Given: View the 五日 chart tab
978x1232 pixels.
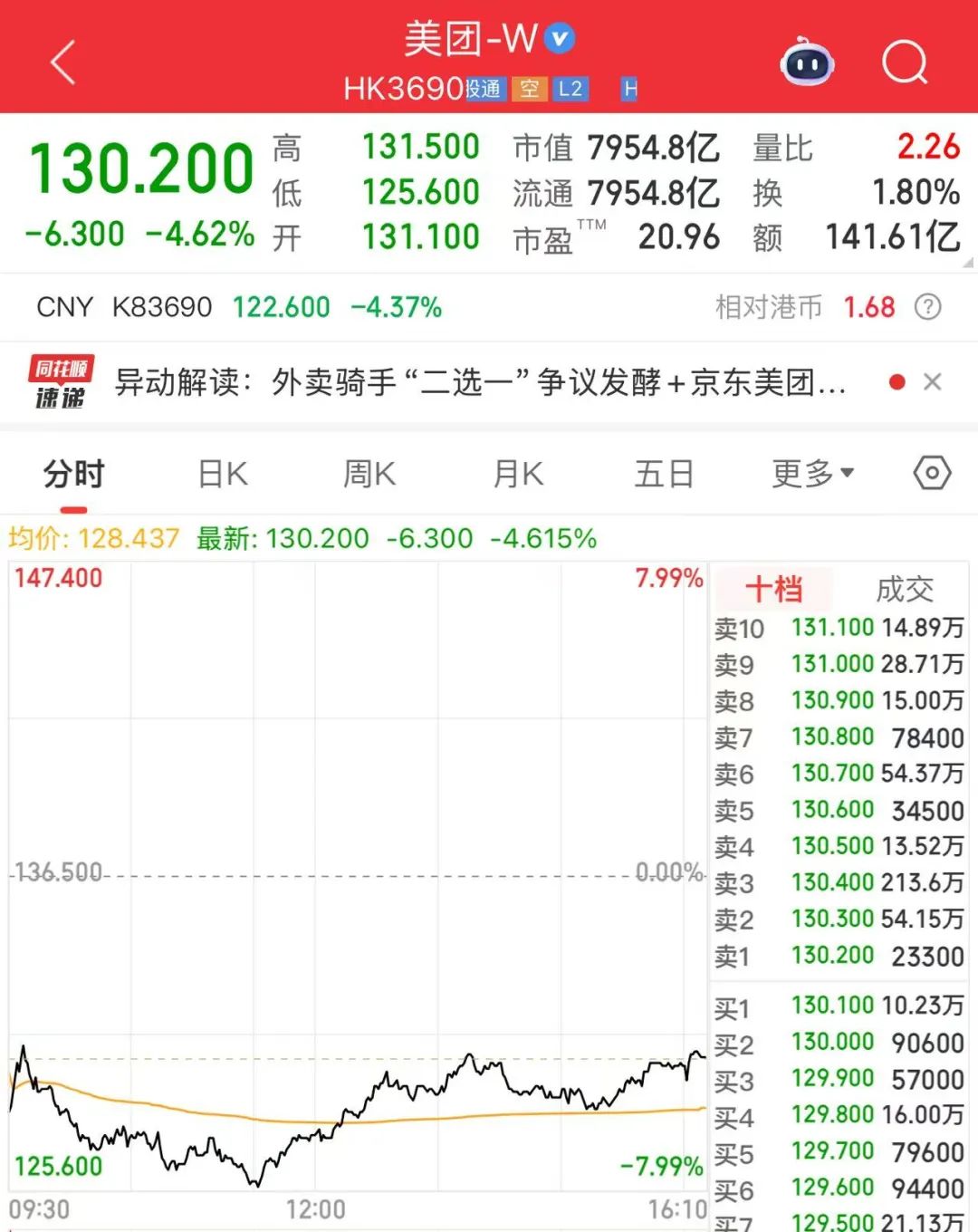Looking at the screenshot, I should [x=664, y=475].
